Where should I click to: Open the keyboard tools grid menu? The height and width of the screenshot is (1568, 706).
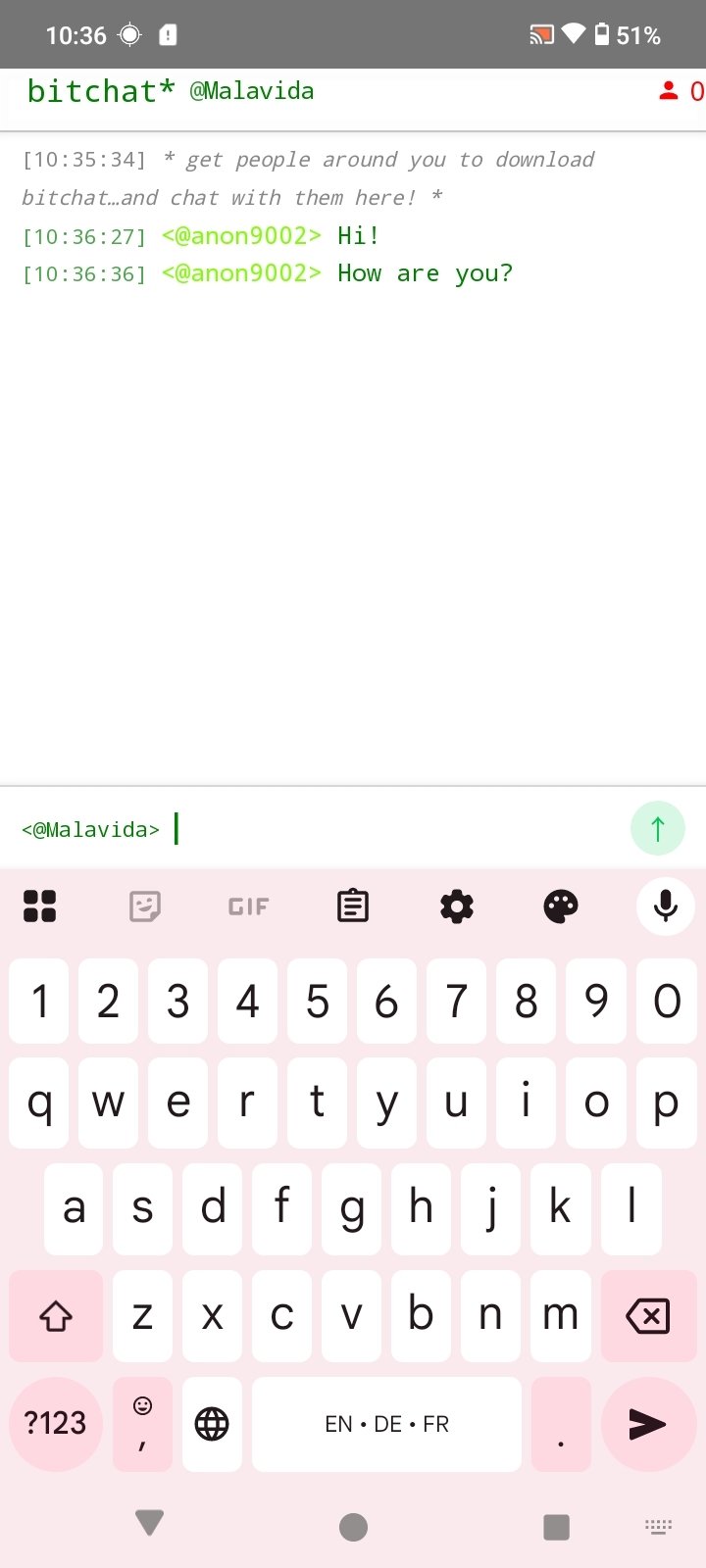40,906
